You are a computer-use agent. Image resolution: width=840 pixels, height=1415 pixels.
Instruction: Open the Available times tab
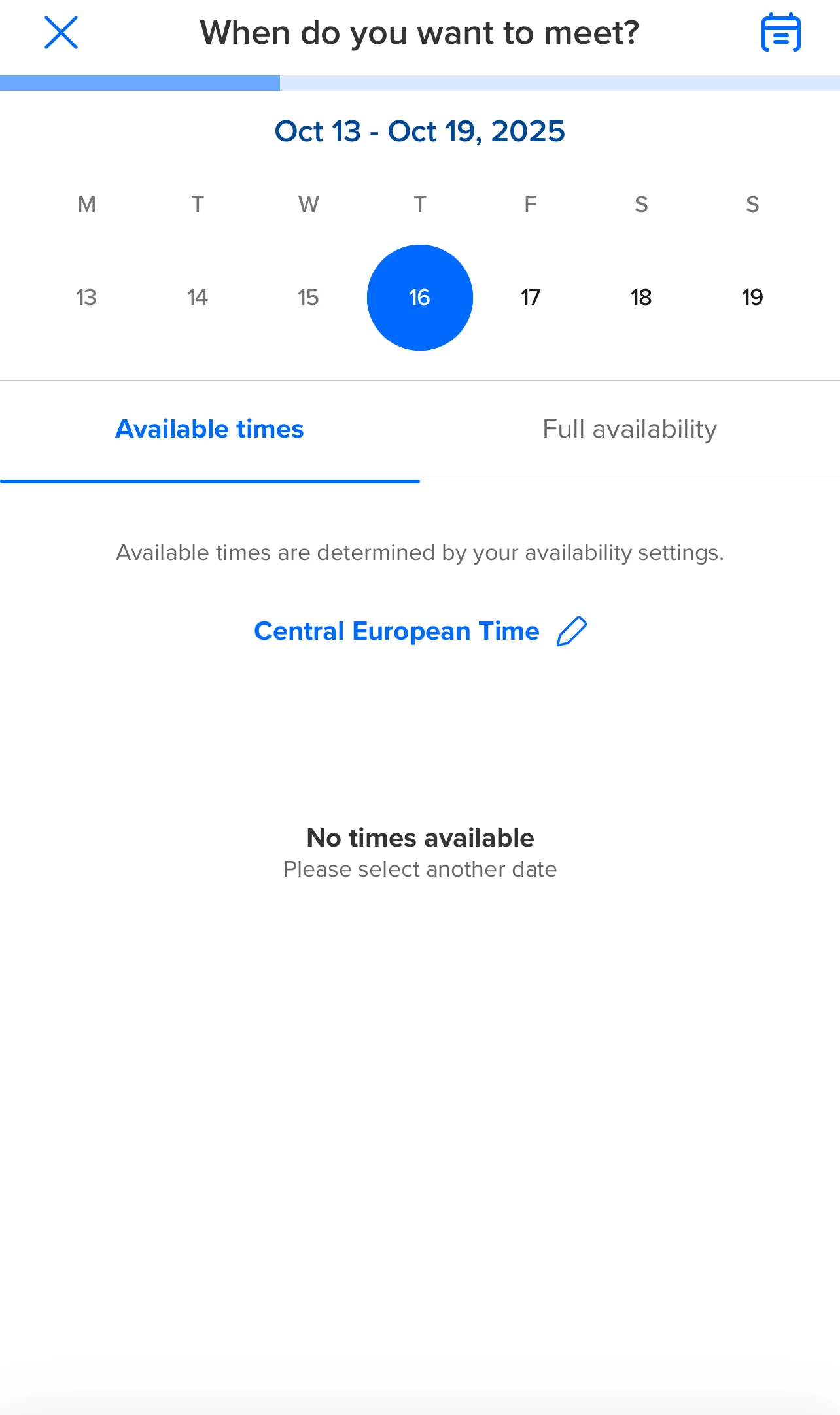pyautogui.click(x=209, y=430)
